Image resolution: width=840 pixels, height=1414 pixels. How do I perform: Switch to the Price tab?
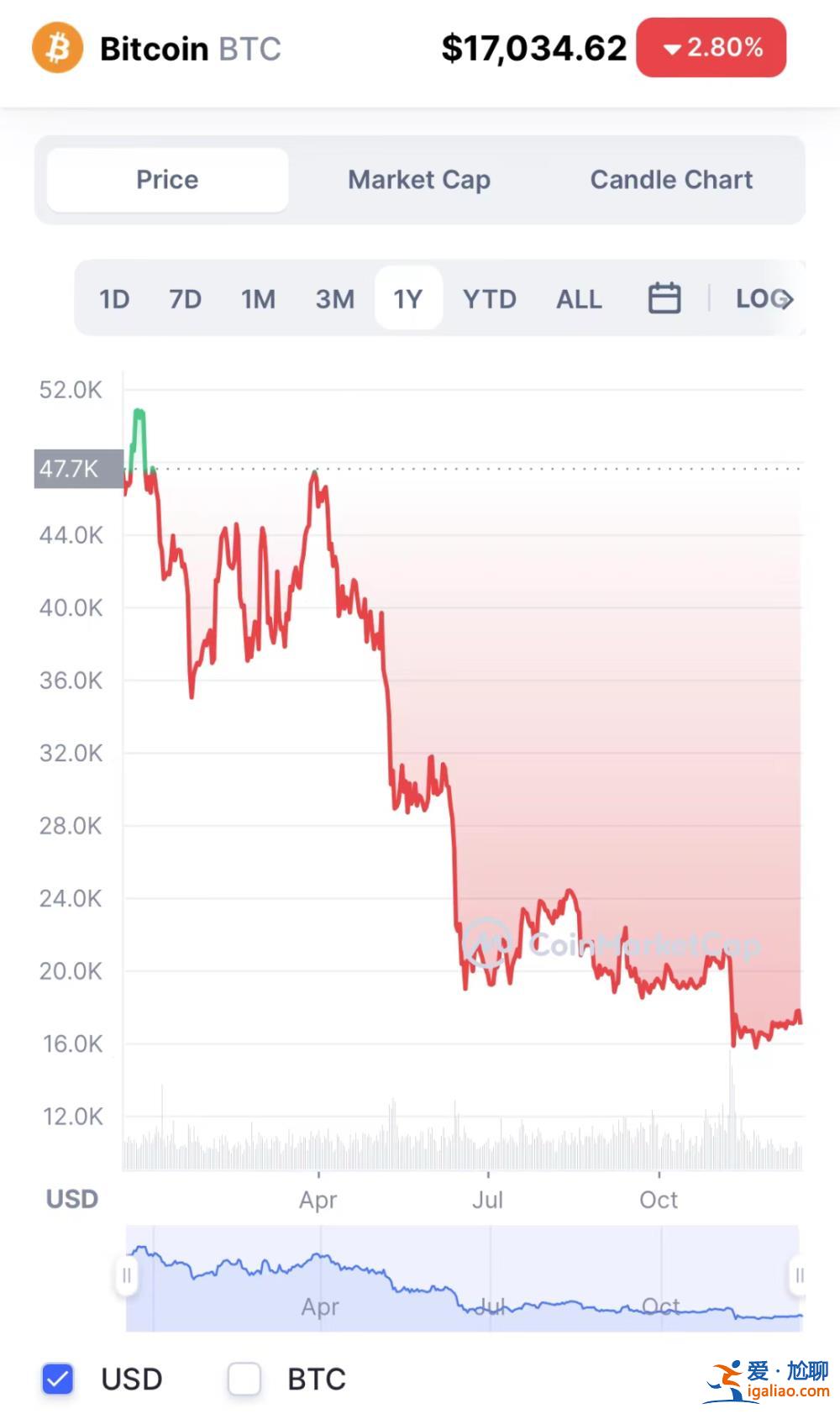[167, 180]
